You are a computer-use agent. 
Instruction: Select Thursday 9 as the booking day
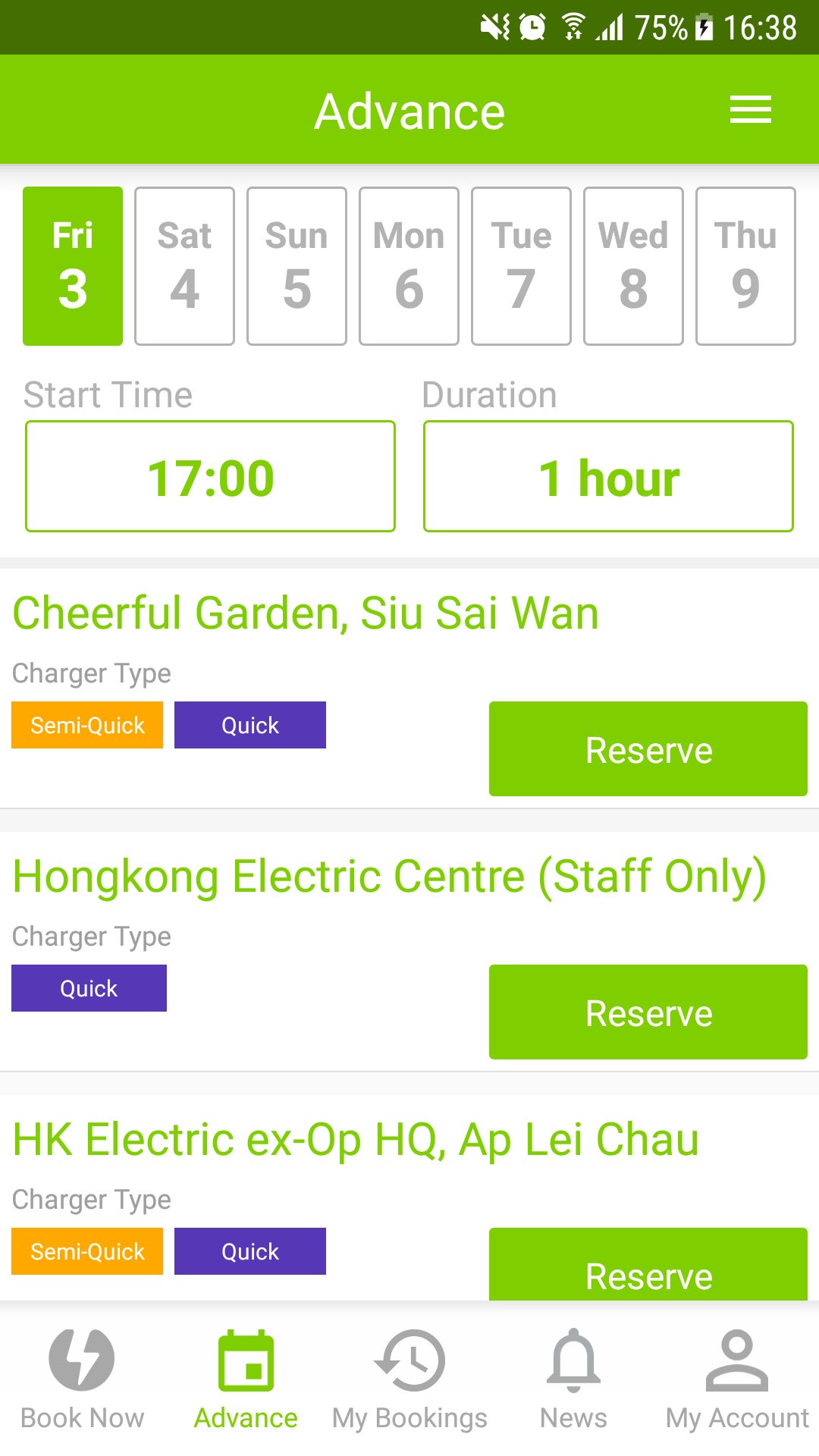point(745,264)
